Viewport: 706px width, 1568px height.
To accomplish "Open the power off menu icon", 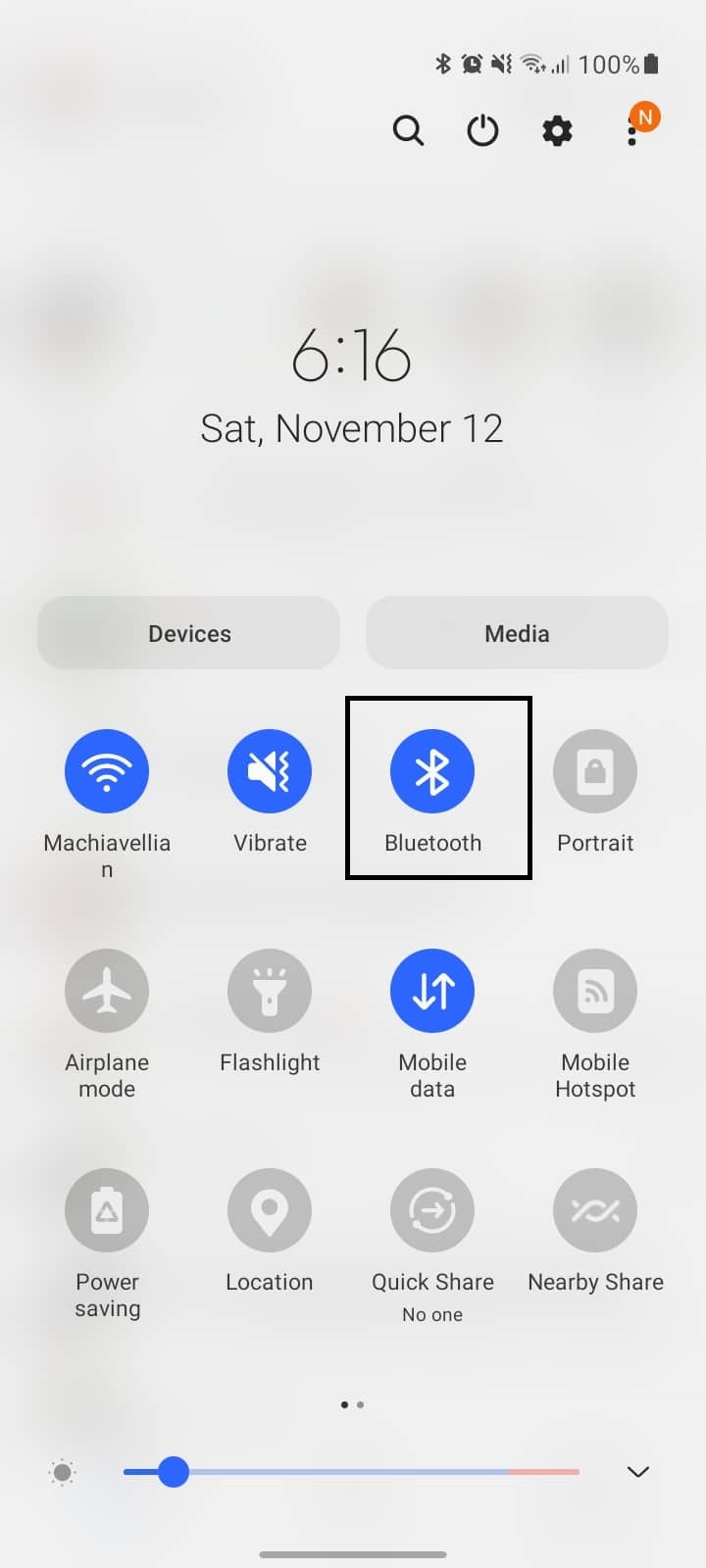I will [482, 130].
